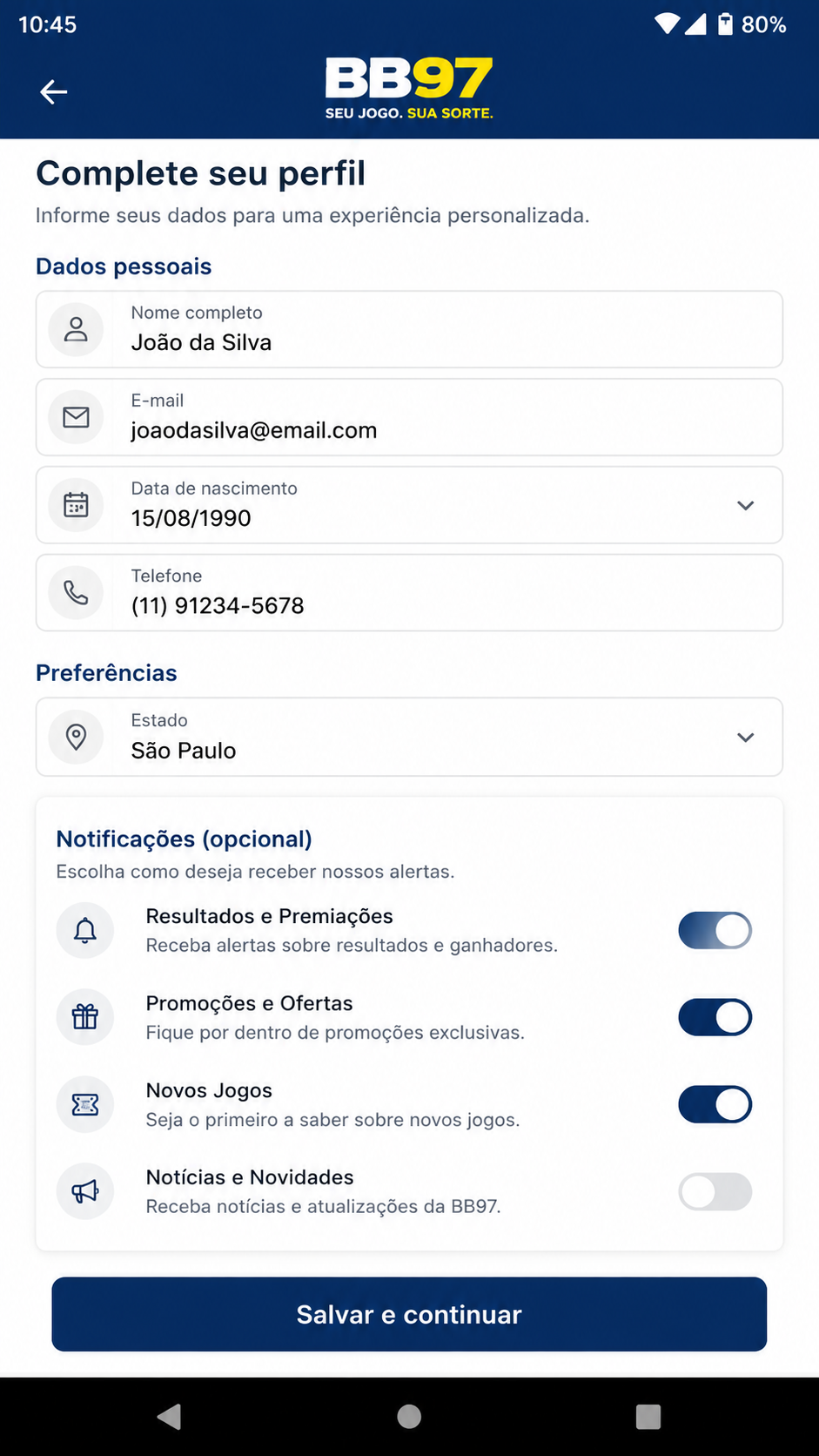The width and height of the screenshot is (819, 1456).
Task: Open recent apps from navigation bar
Action: (648, 1417)
